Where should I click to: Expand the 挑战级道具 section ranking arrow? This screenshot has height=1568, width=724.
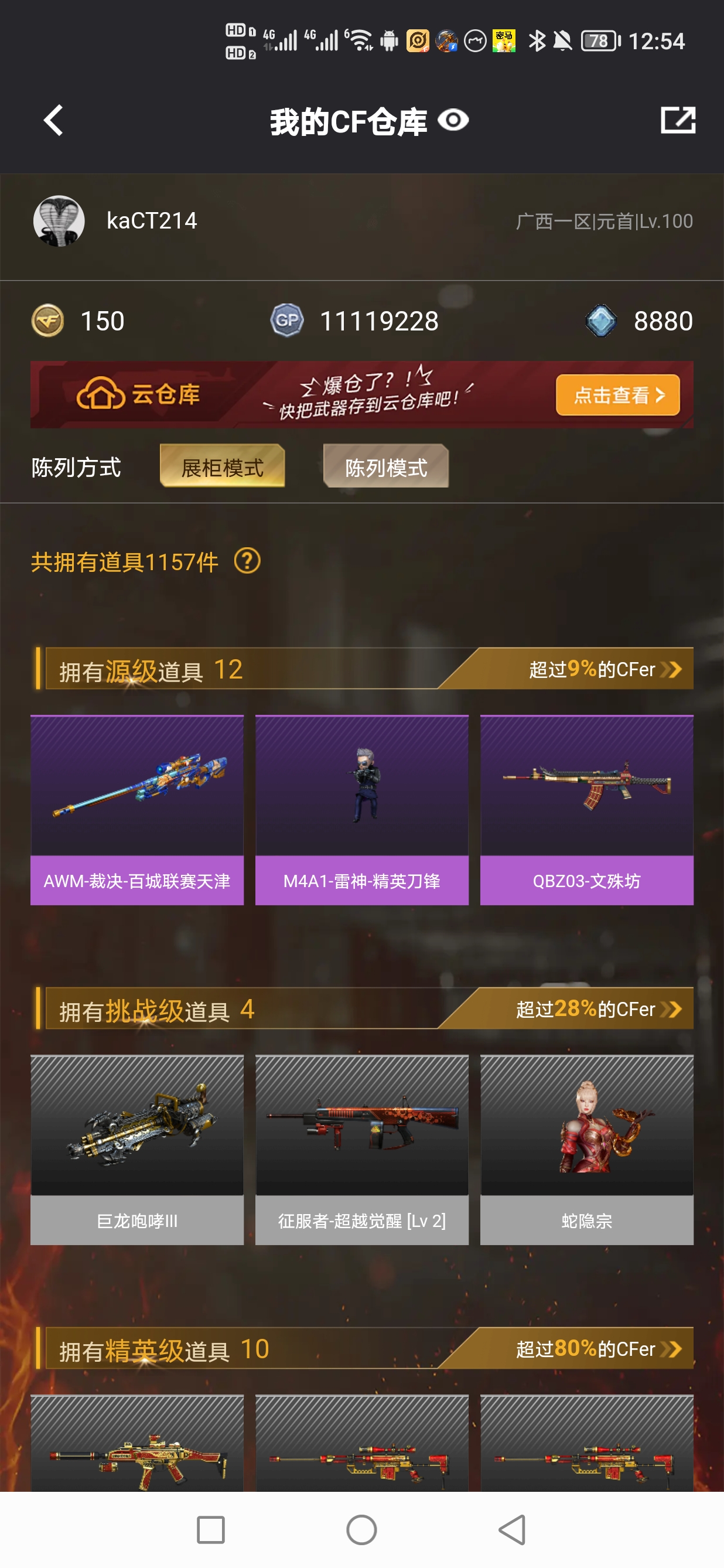(x=671, y=1009)
